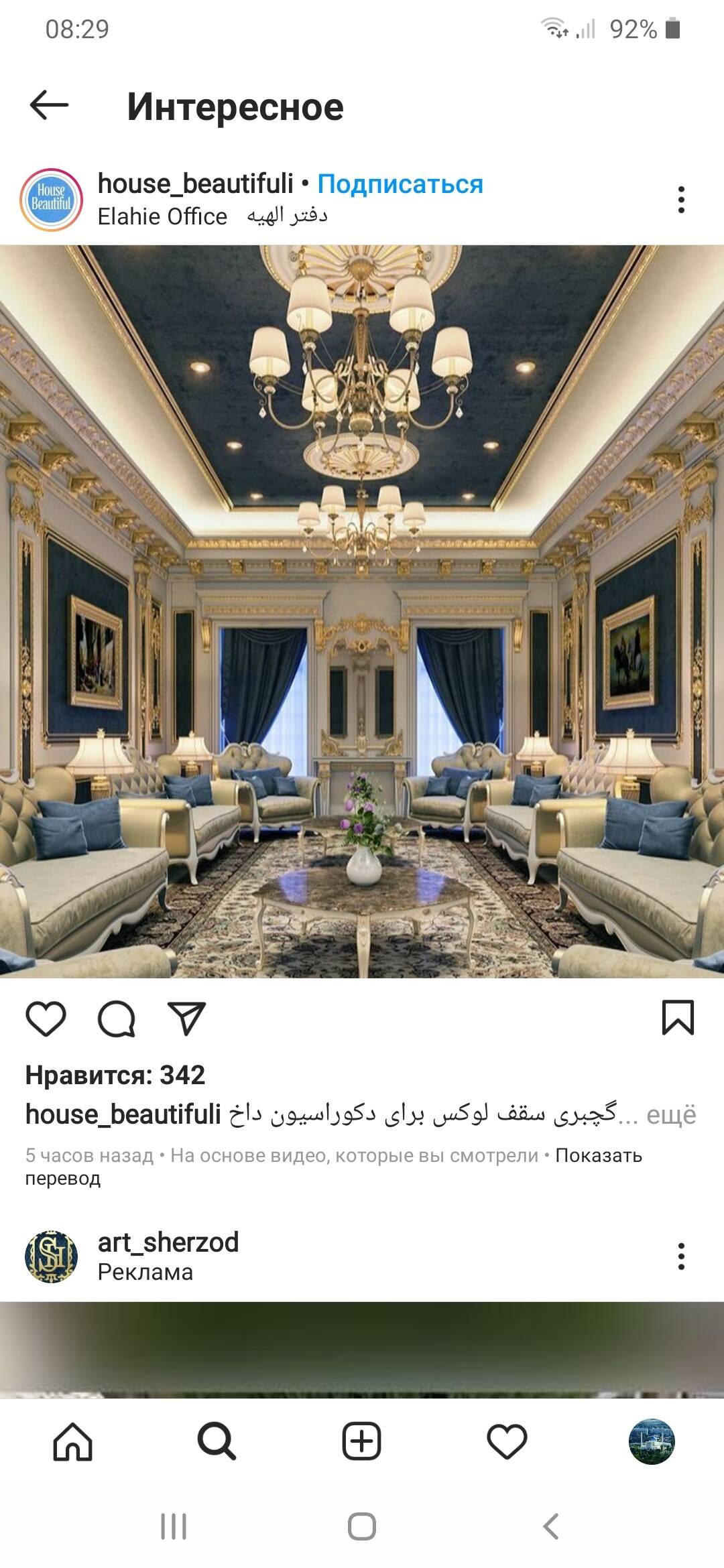The height and width of the screenshot is (1568, 724).
Task: Open options menu for art_sherzod ad
Action: click(x=681, y=1256)
